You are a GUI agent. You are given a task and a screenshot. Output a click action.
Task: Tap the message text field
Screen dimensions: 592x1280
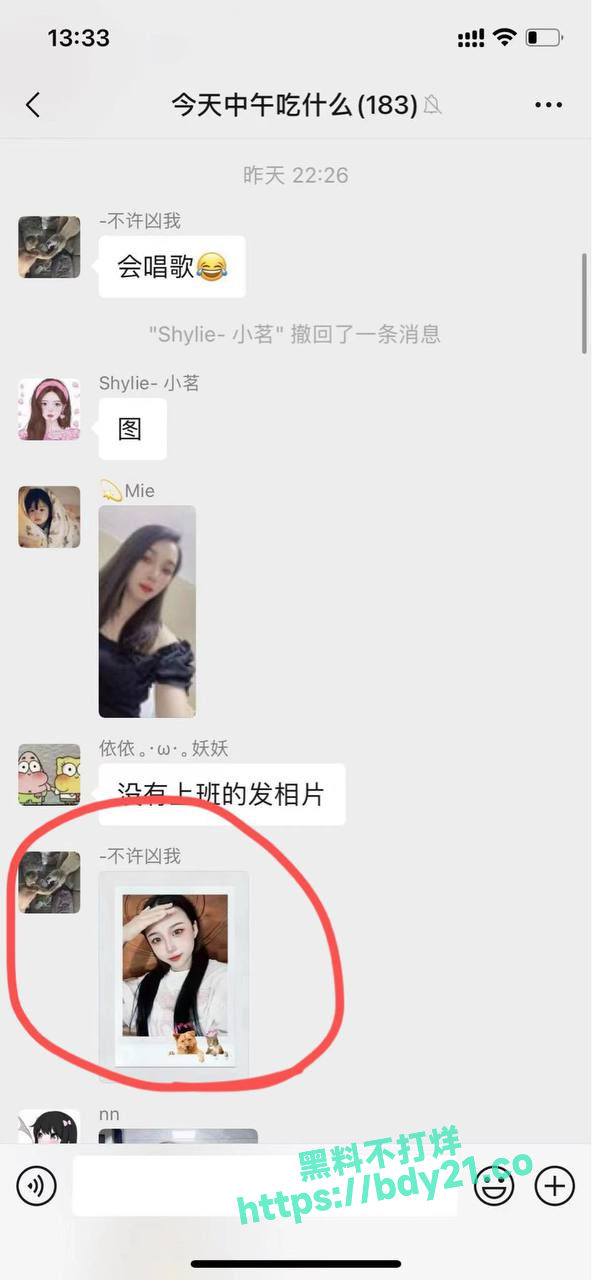coord(265,1187)
